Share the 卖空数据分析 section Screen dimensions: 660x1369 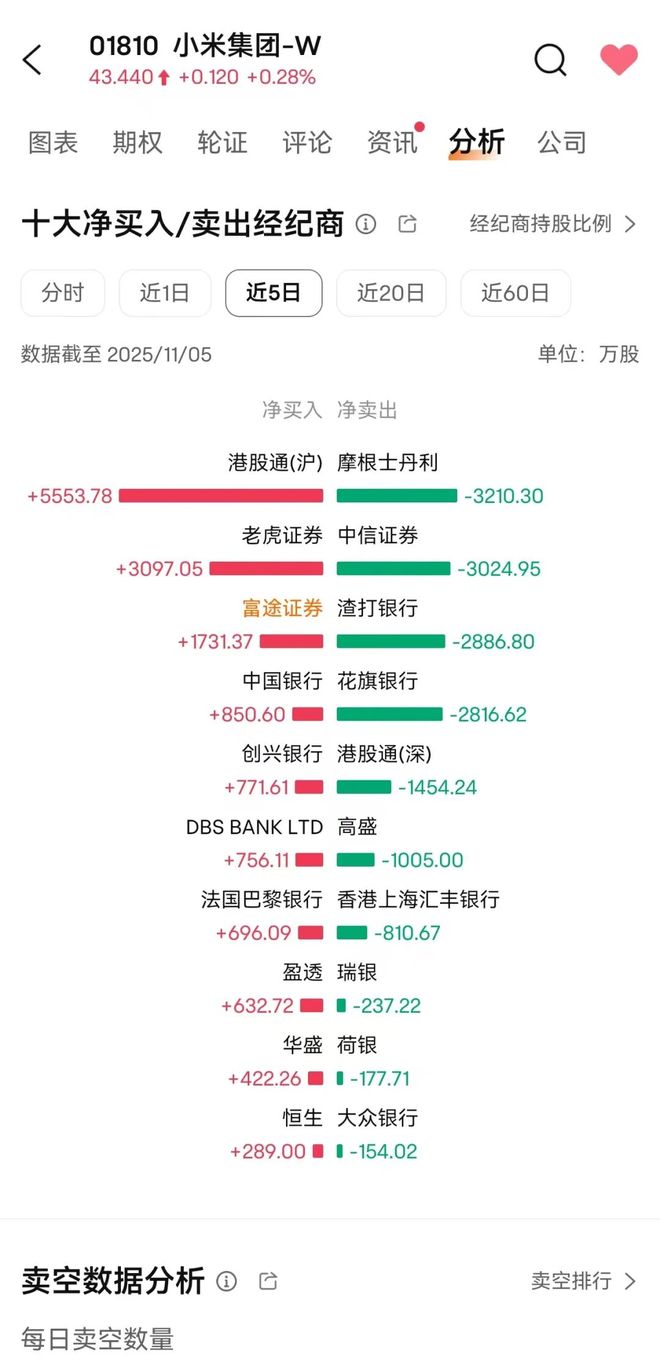click(267, 1281)
